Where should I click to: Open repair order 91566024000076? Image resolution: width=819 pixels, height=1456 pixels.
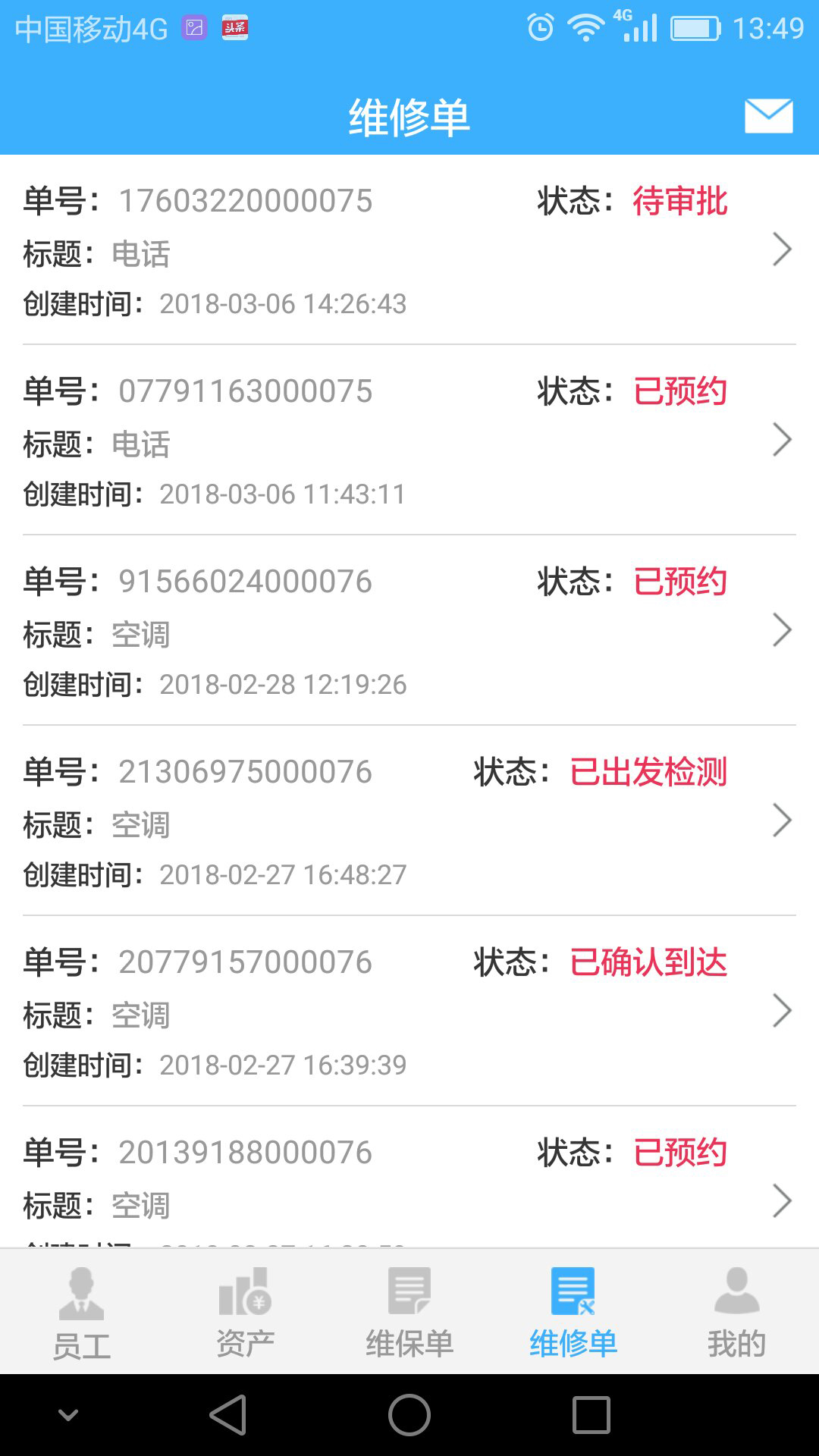point(409,631)
